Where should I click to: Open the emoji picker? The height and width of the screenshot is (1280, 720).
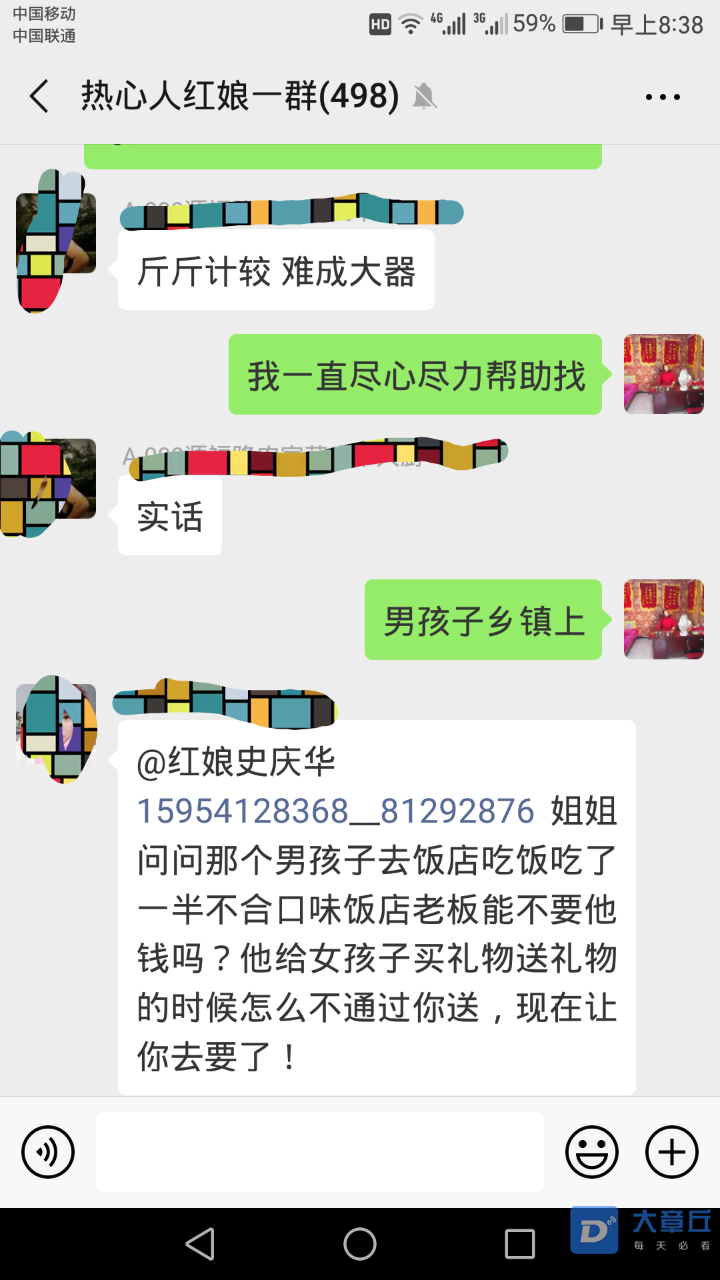[x=592, y=1152]
